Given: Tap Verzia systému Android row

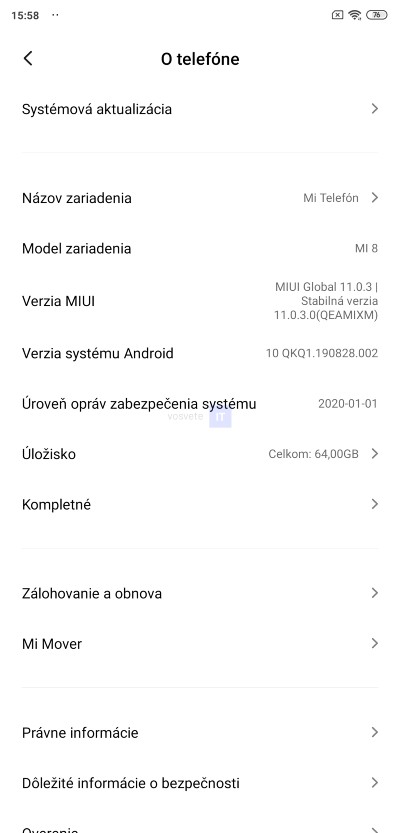Looking at the screenshot, I should tap(200, 353).
